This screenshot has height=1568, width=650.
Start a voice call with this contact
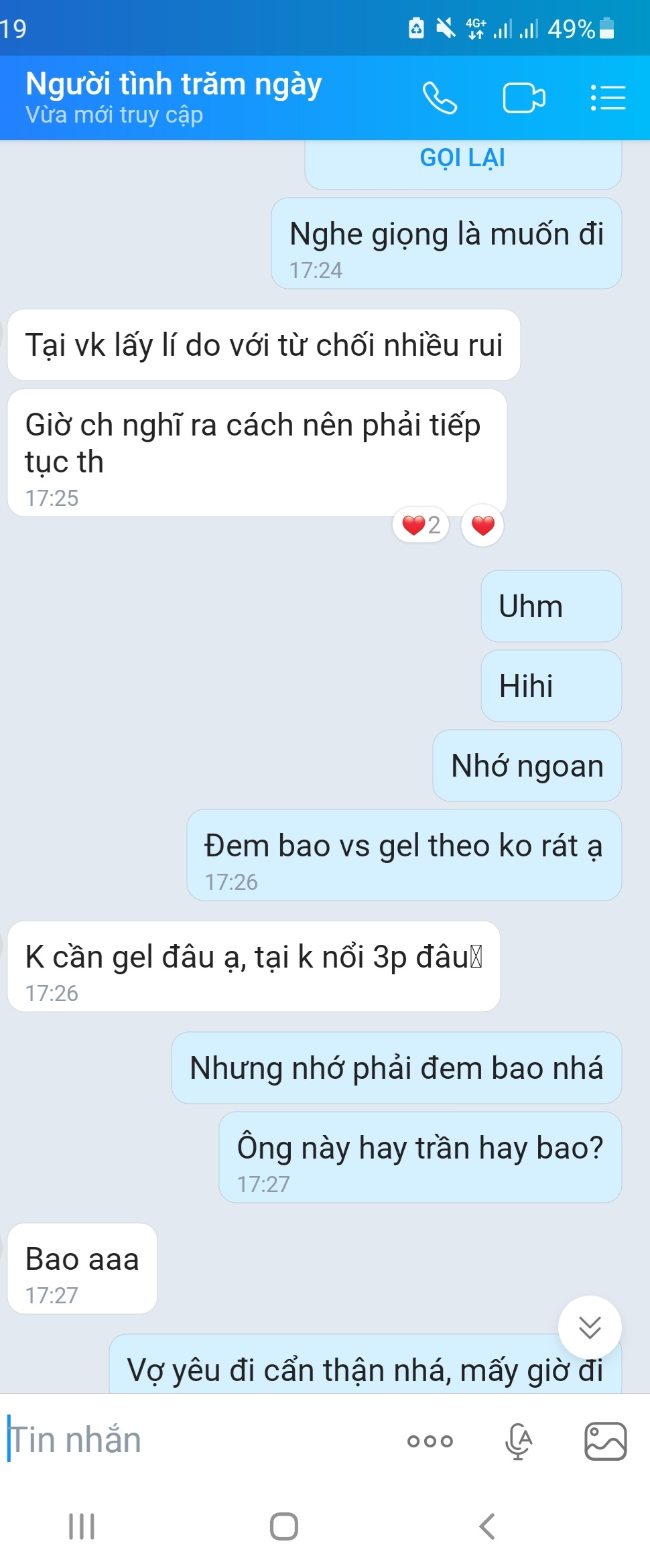tap(440, 99)
